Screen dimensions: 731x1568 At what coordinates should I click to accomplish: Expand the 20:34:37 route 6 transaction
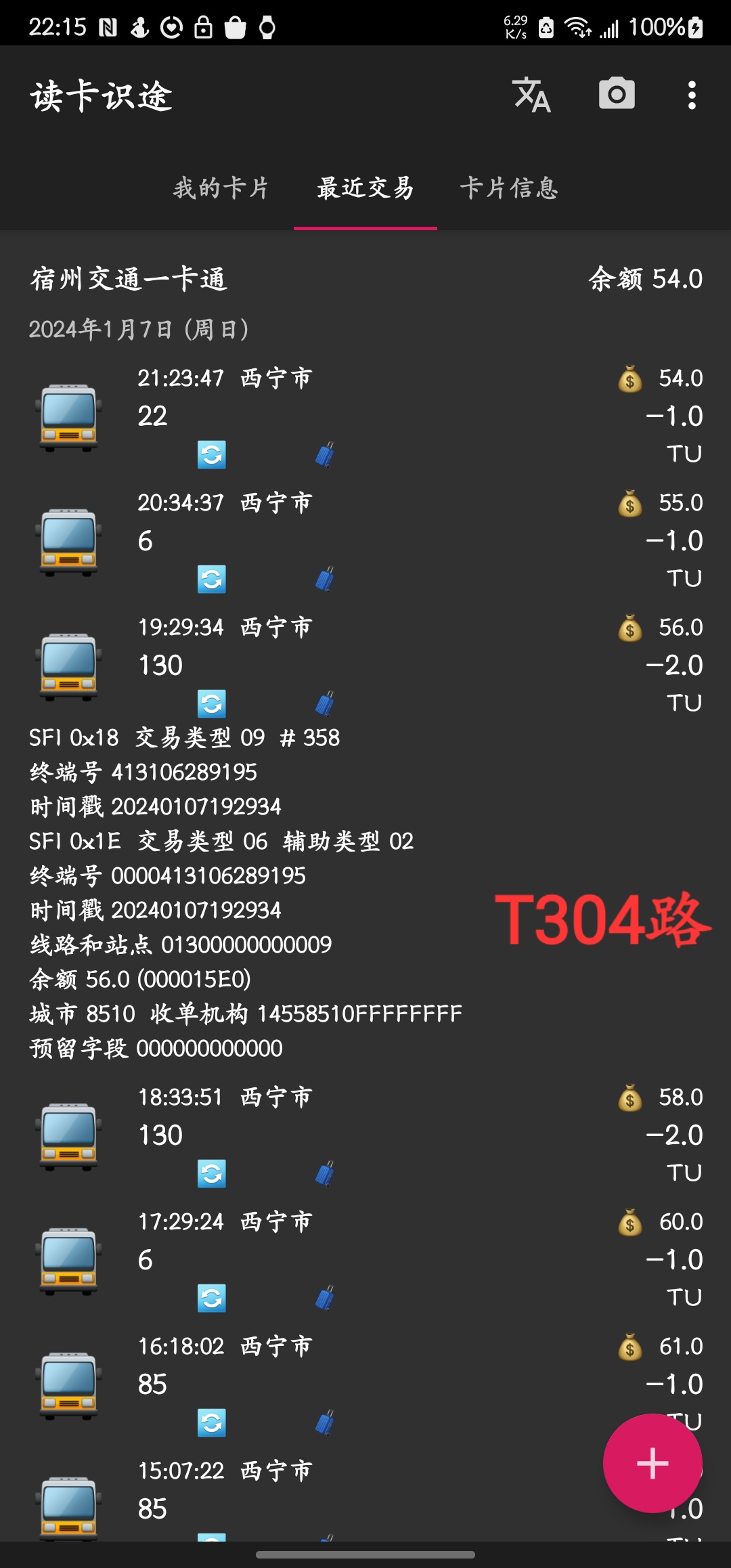[x=365, y=540]
